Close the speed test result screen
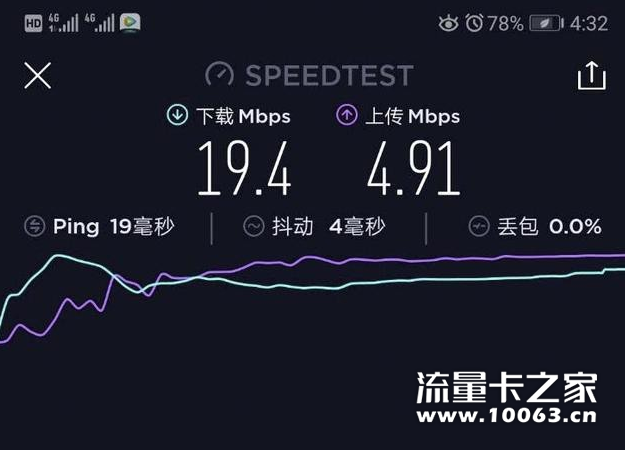Viewport: 625px width, 450px height. pyautogui.click(x=37, y=76)
